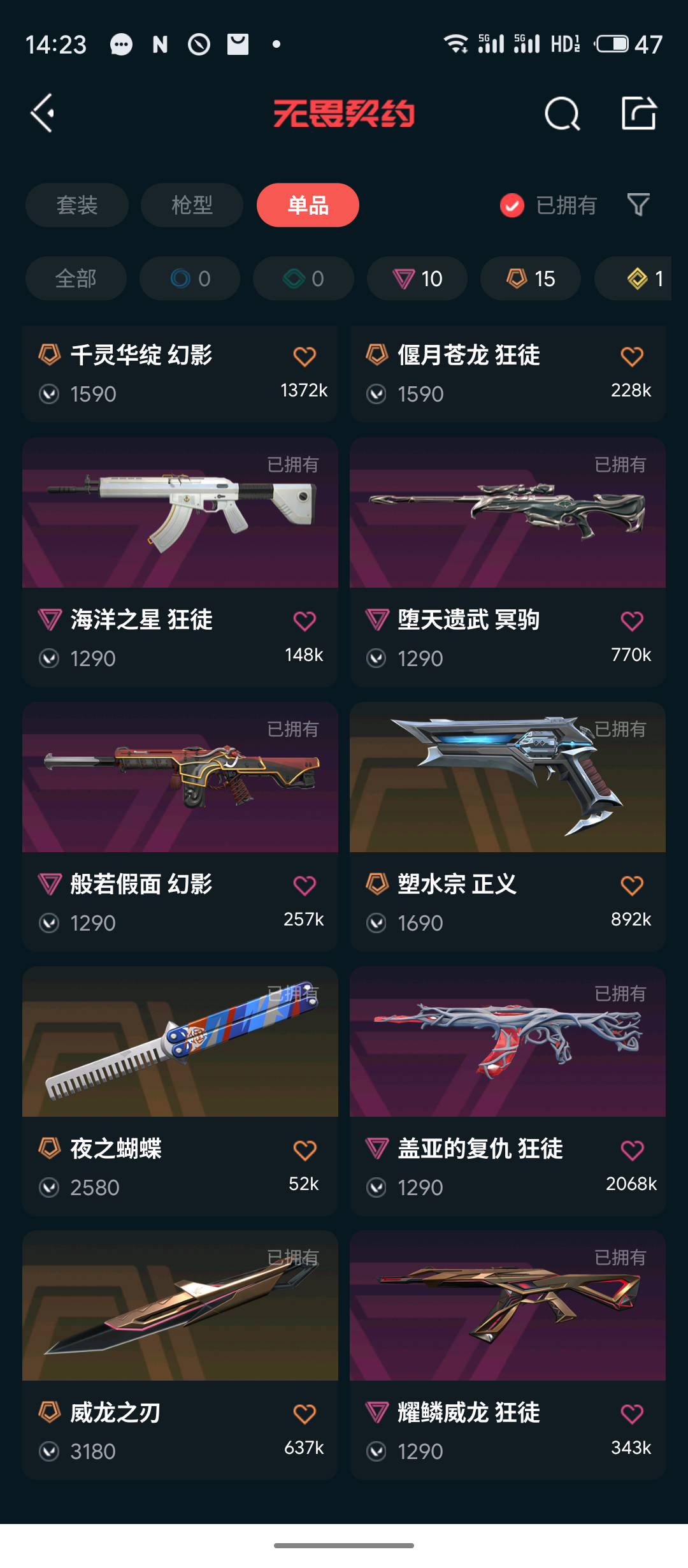Like the 盖亚的复仇 狂徒 skin
Image resolution: width=688 pixels, height=1568 pixels.
(632, 1151)
